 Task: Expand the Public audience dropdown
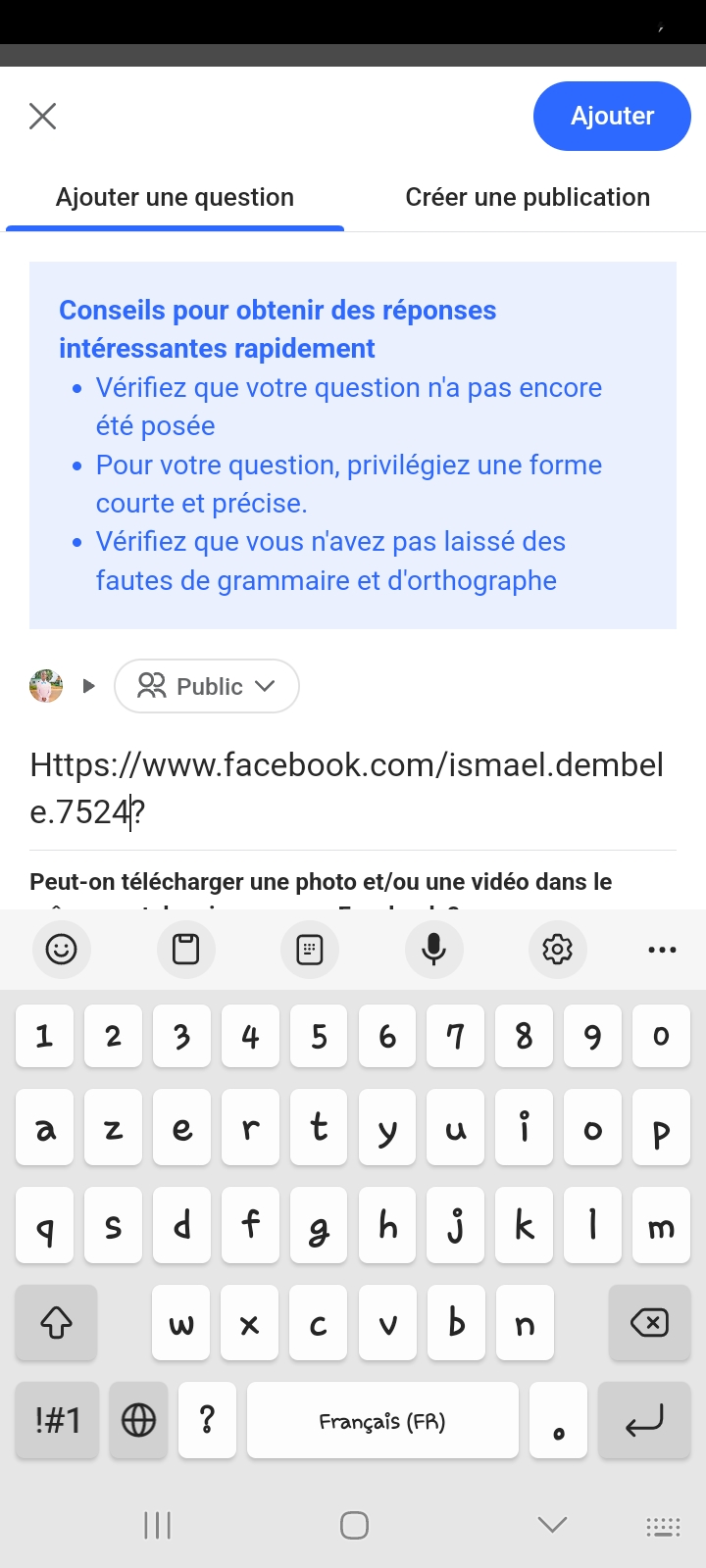coord(207,686)
